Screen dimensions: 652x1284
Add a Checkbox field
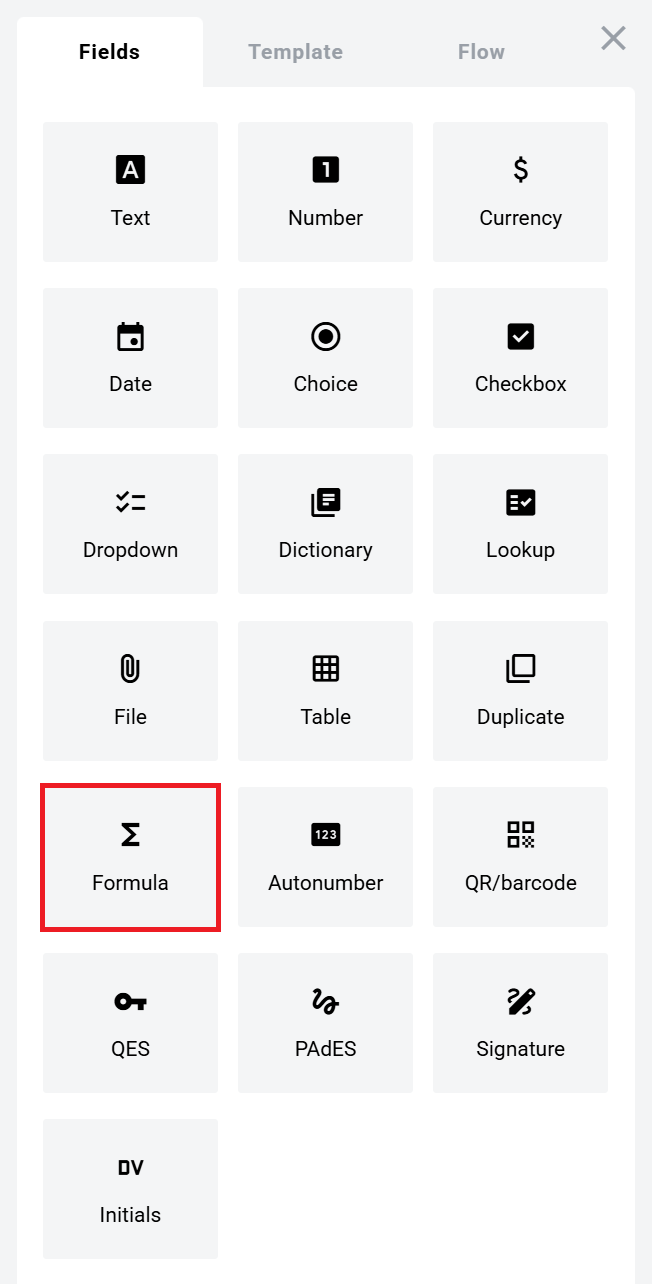[520, 358]
